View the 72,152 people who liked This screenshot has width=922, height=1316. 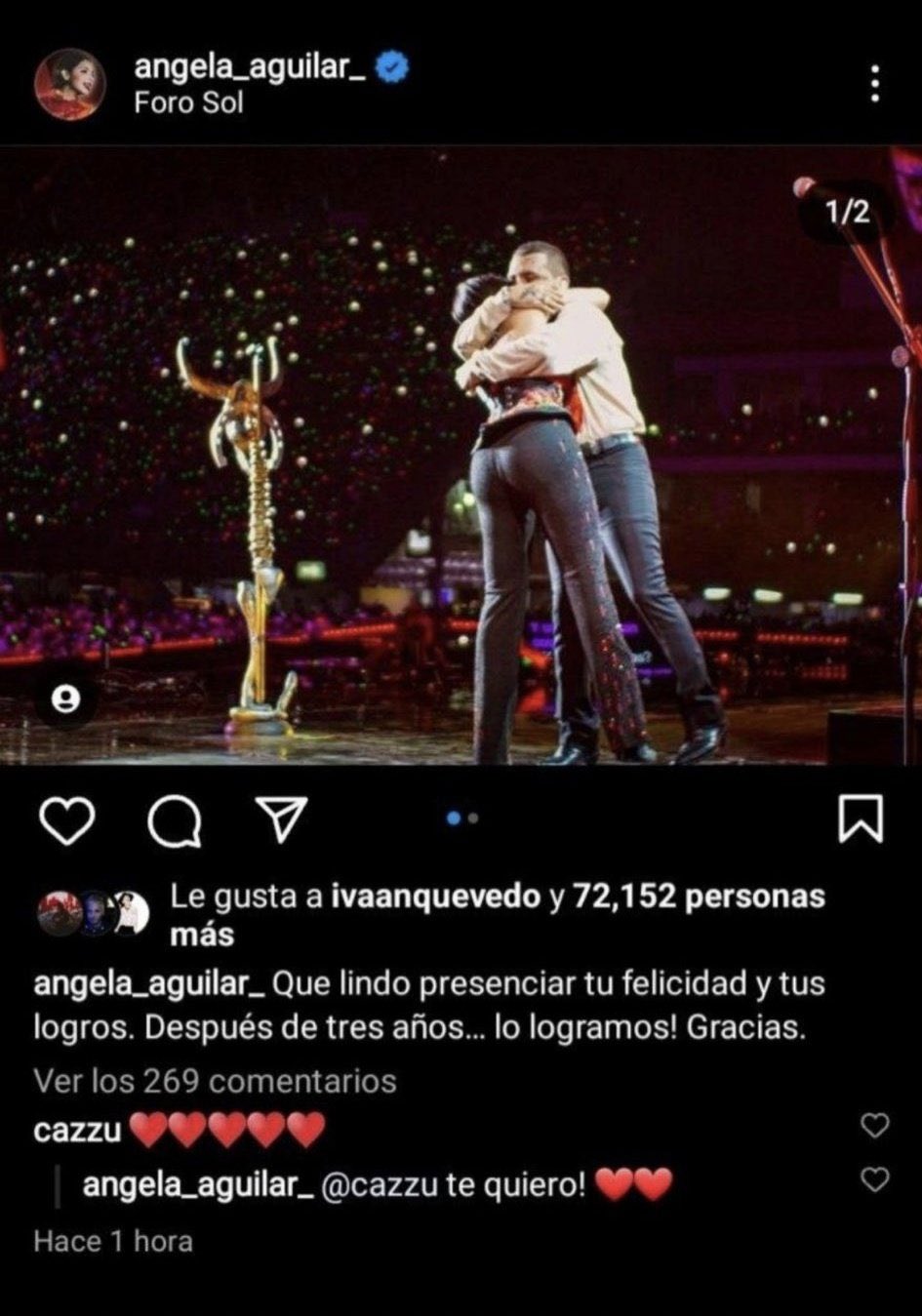[x=699, y=896]
